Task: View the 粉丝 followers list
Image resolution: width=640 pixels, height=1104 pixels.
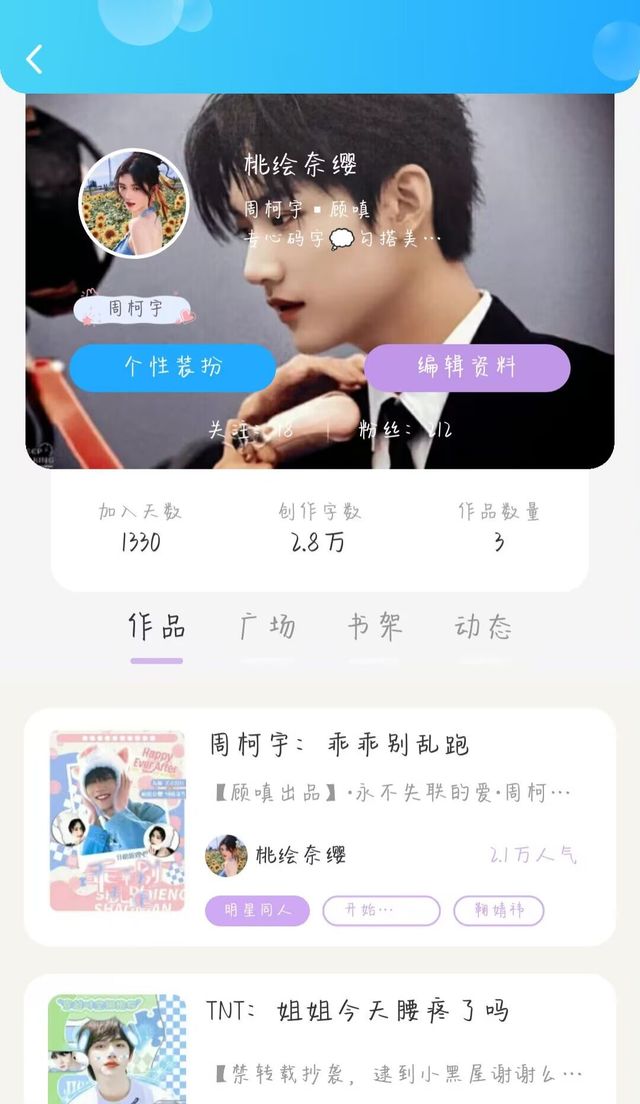Action: [x=406, y=429]
